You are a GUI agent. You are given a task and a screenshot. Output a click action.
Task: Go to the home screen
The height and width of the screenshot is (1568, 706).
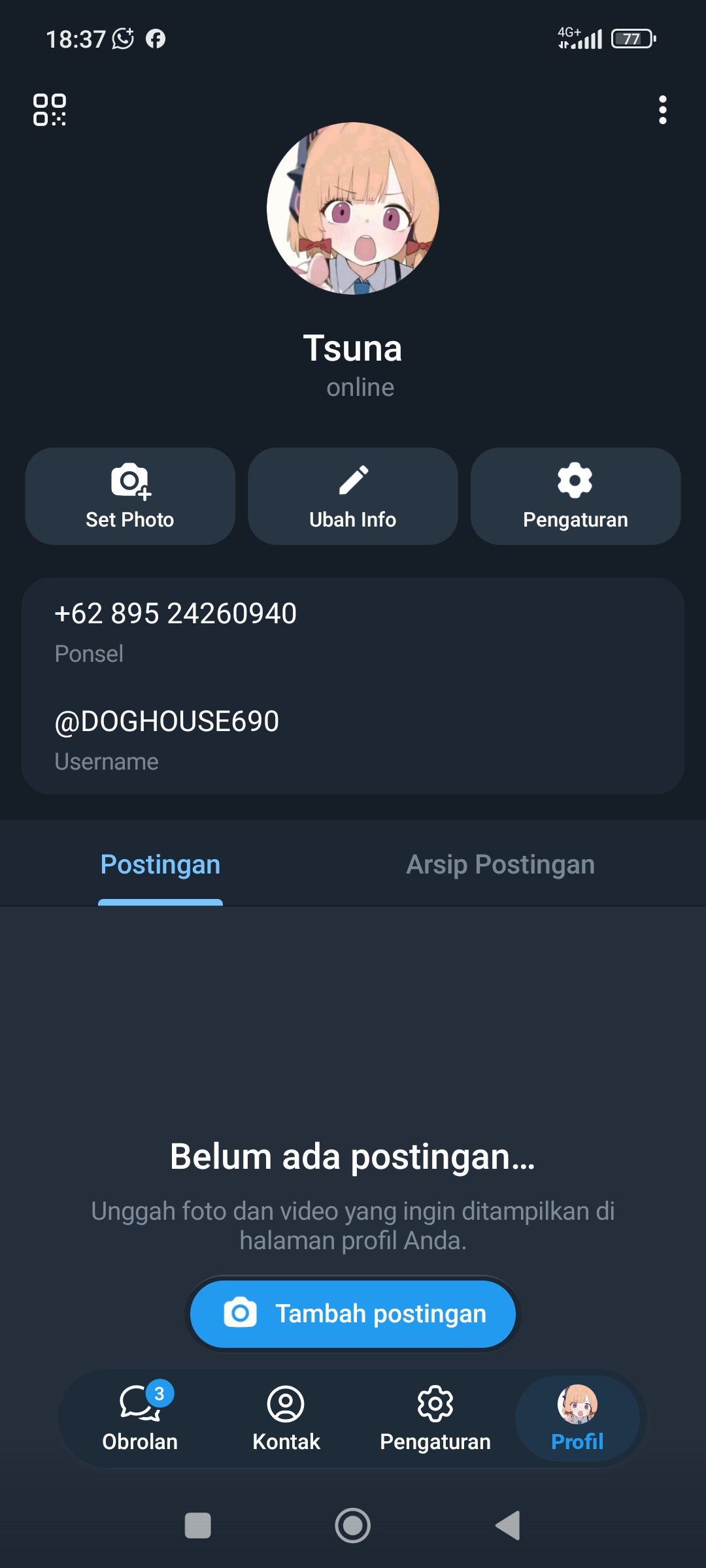353,1526
